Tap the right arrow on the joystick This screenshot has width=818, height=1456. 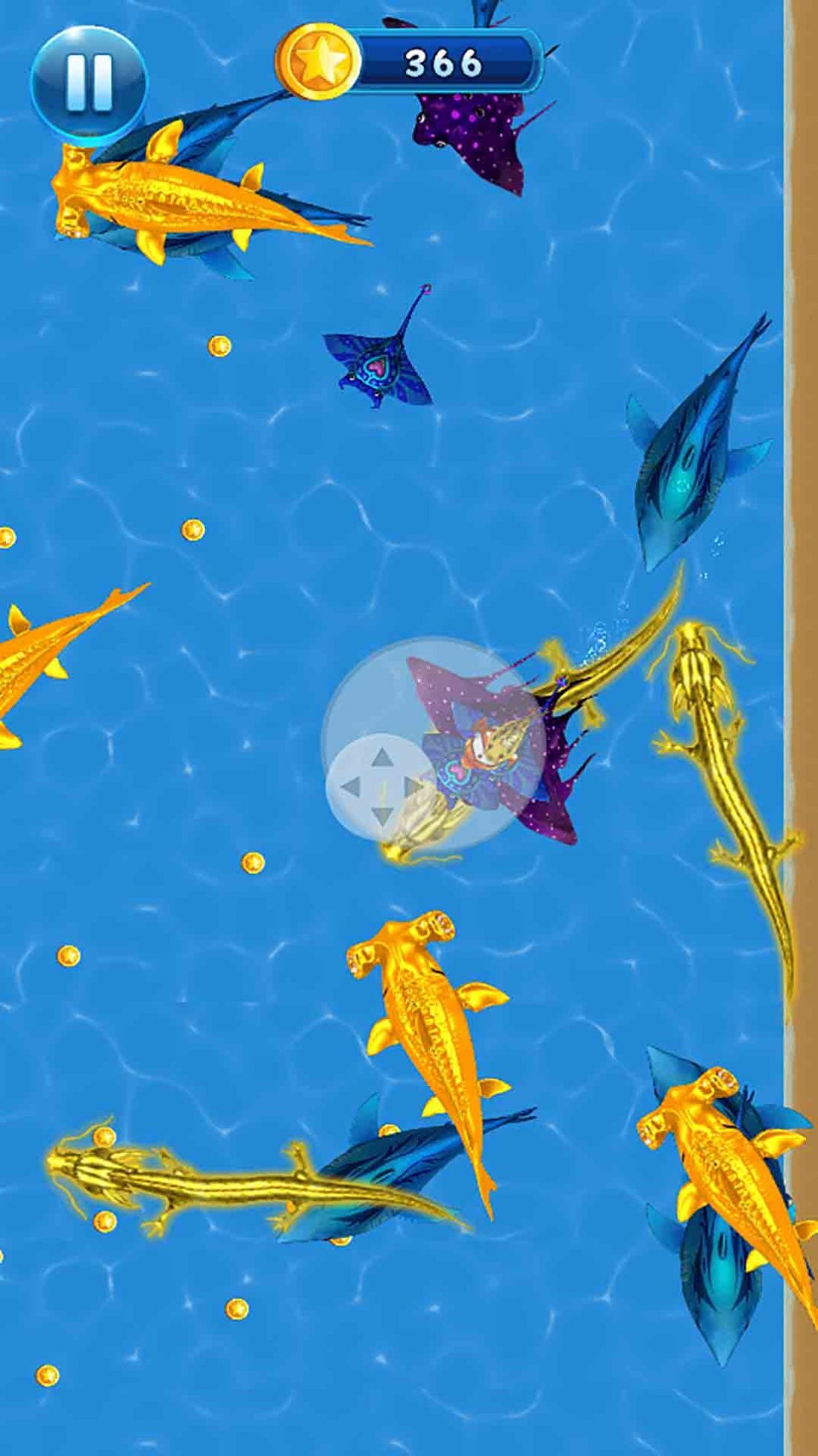pyautogui.click(x=414, y=787)
